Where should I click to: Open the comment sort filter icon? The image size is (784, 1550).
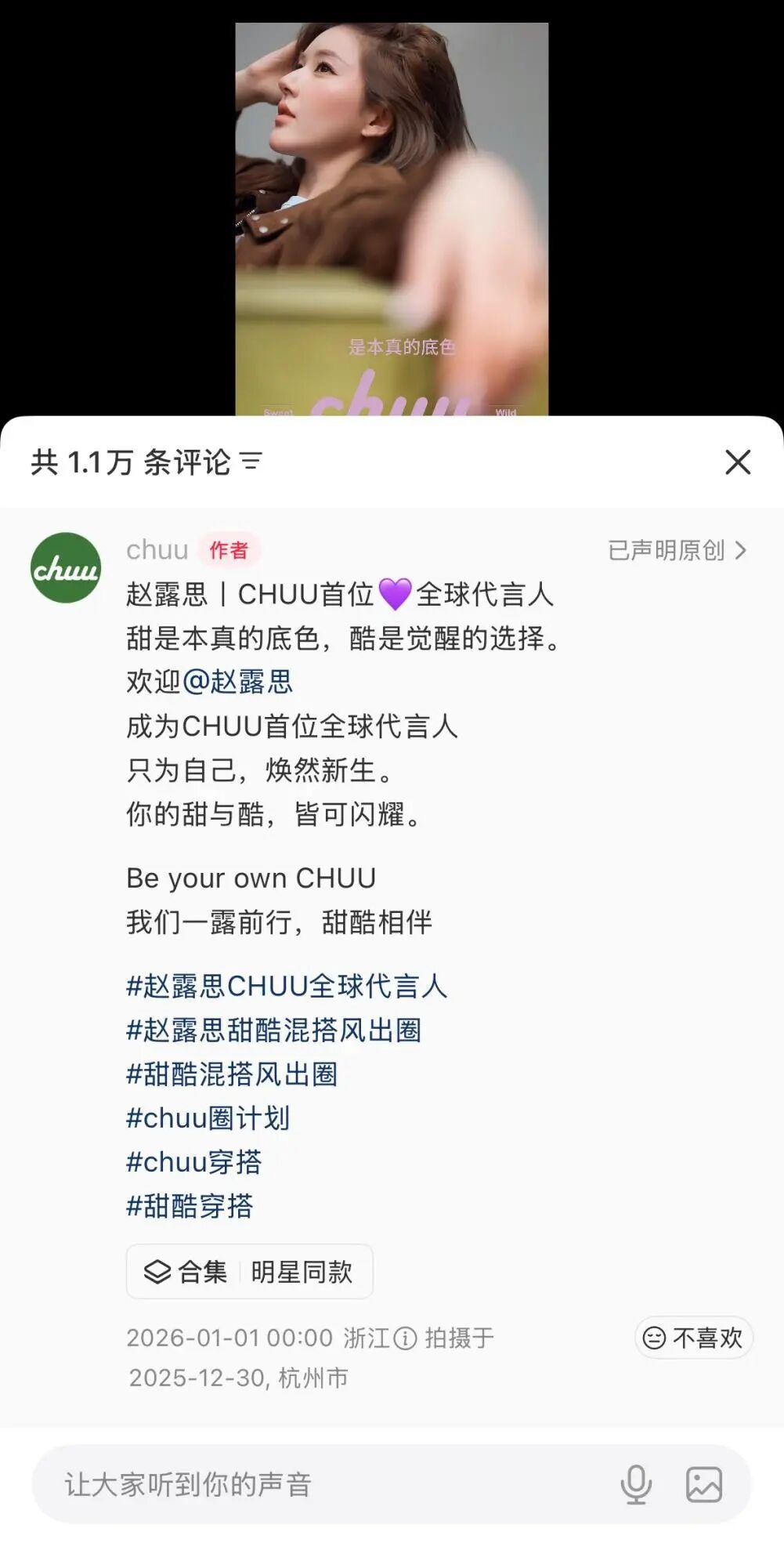[x=251, y=462]
